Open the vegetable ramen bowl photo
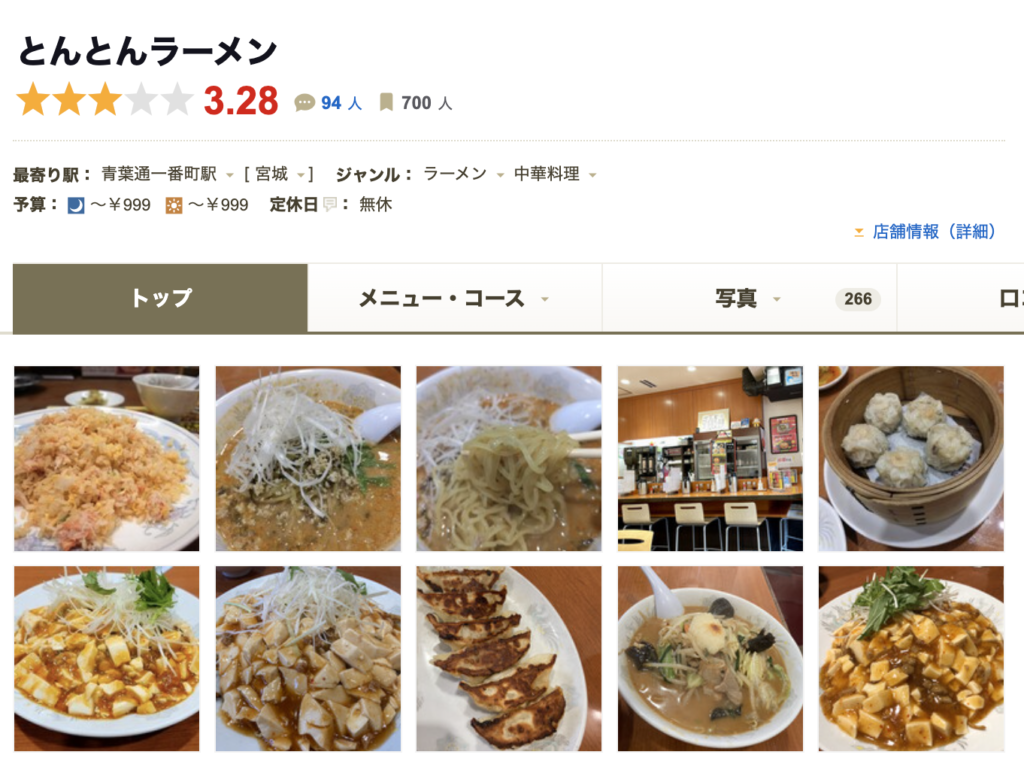The image size is (1024, 764). [709, 658]
